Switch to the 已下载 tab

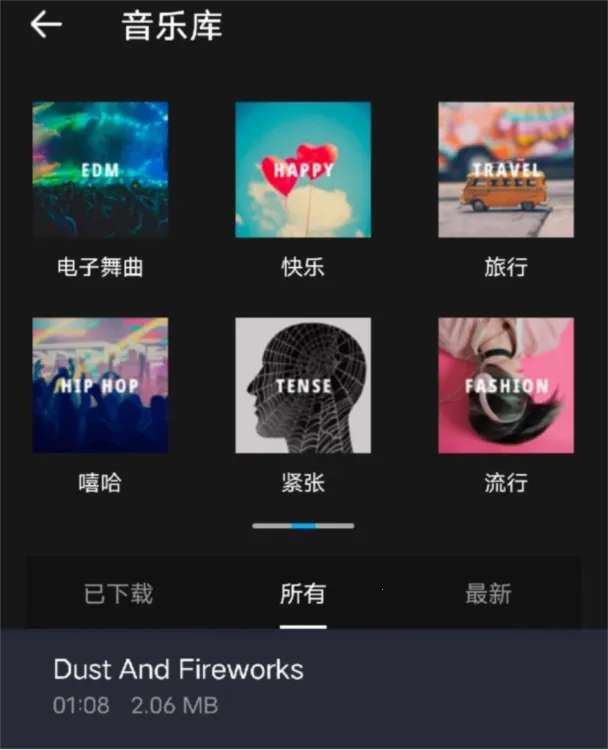118,594
